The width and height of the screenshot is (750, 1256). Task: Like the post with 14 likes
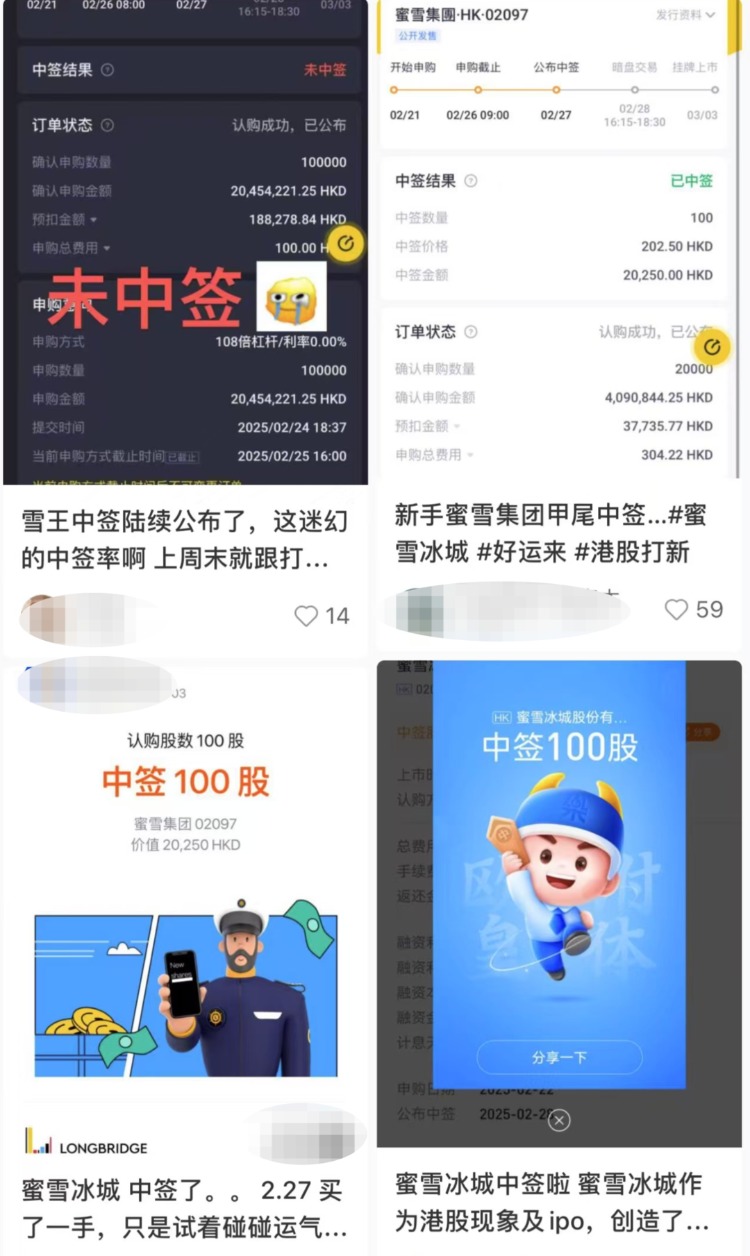point(307,616)
